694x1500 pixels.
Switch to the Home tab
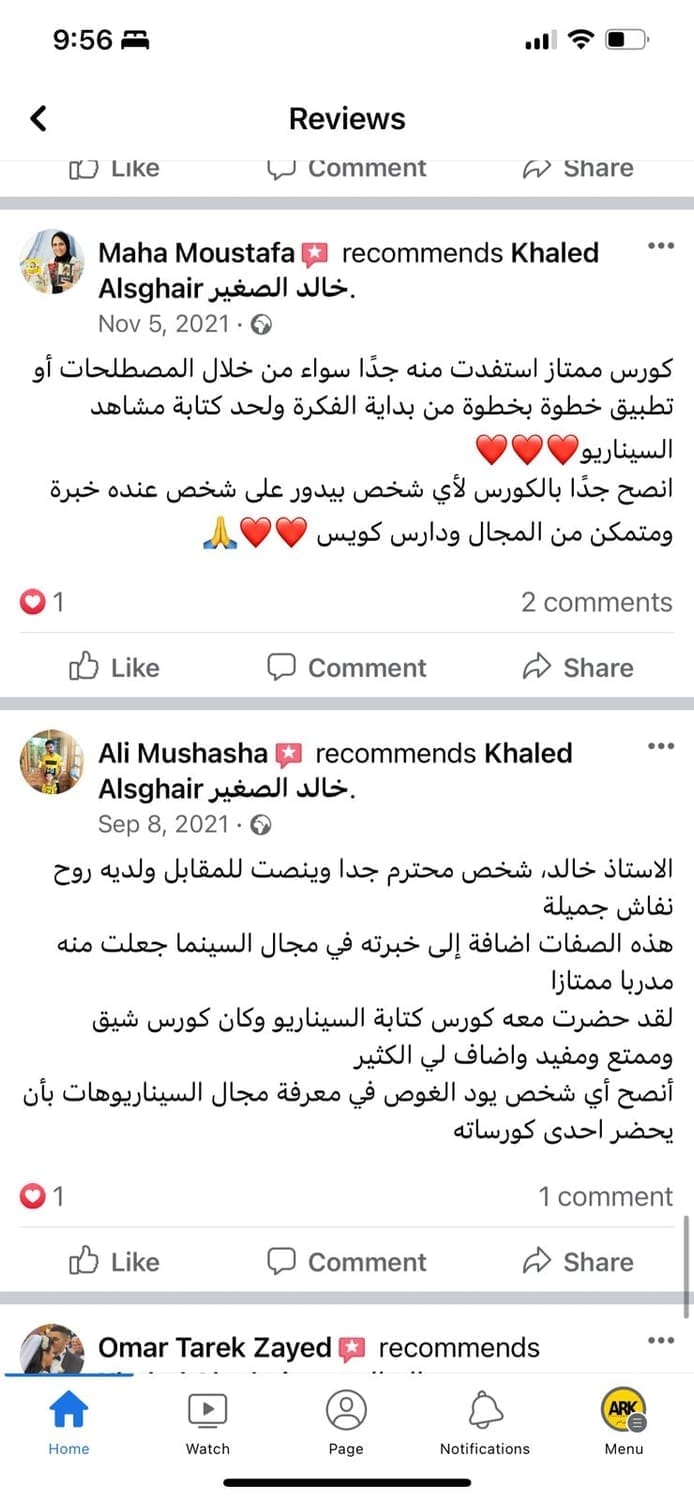[x=68, y=1423]
